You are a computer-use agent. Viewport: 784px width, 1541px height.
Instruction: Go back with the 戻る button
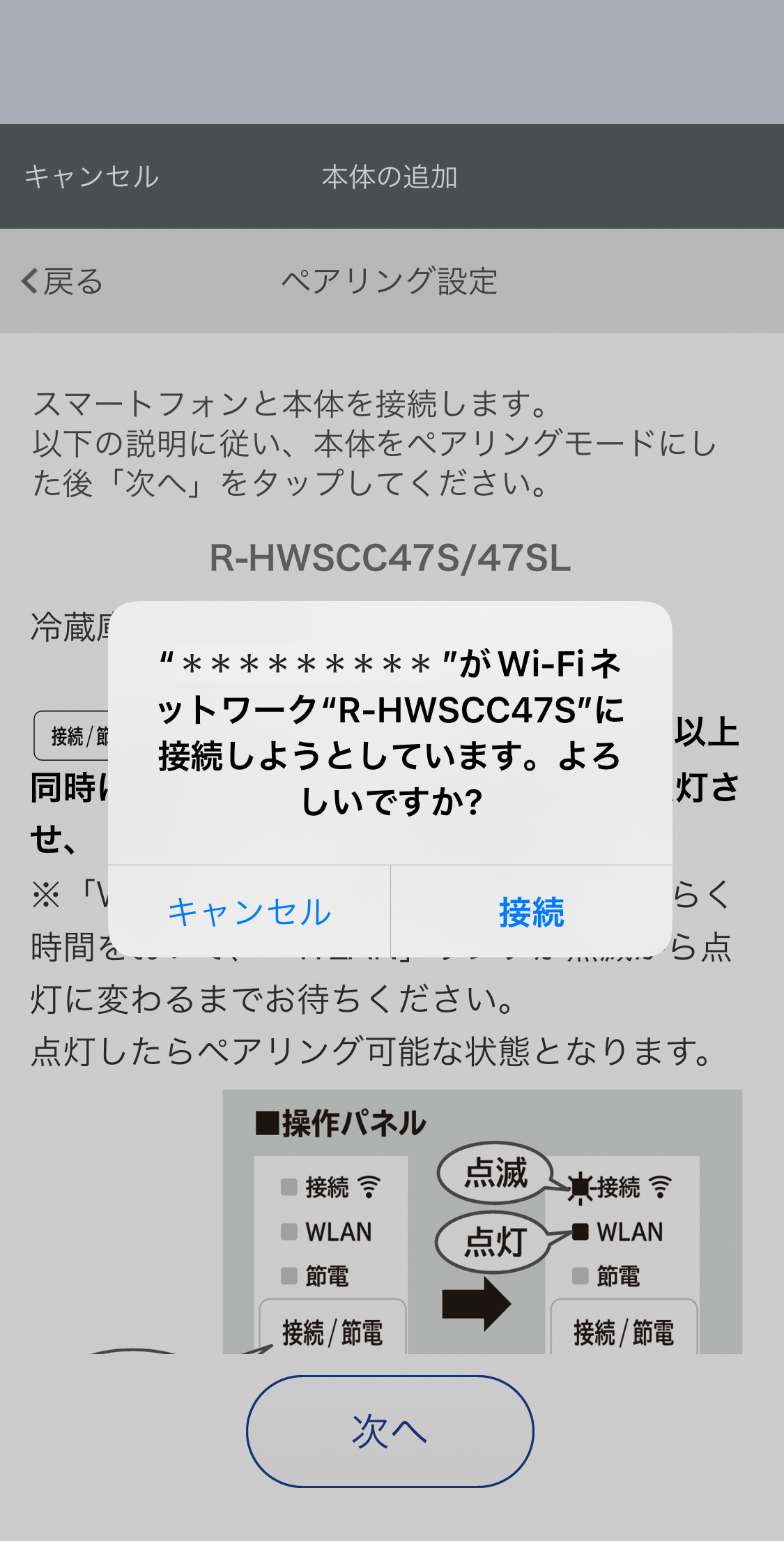63,282
